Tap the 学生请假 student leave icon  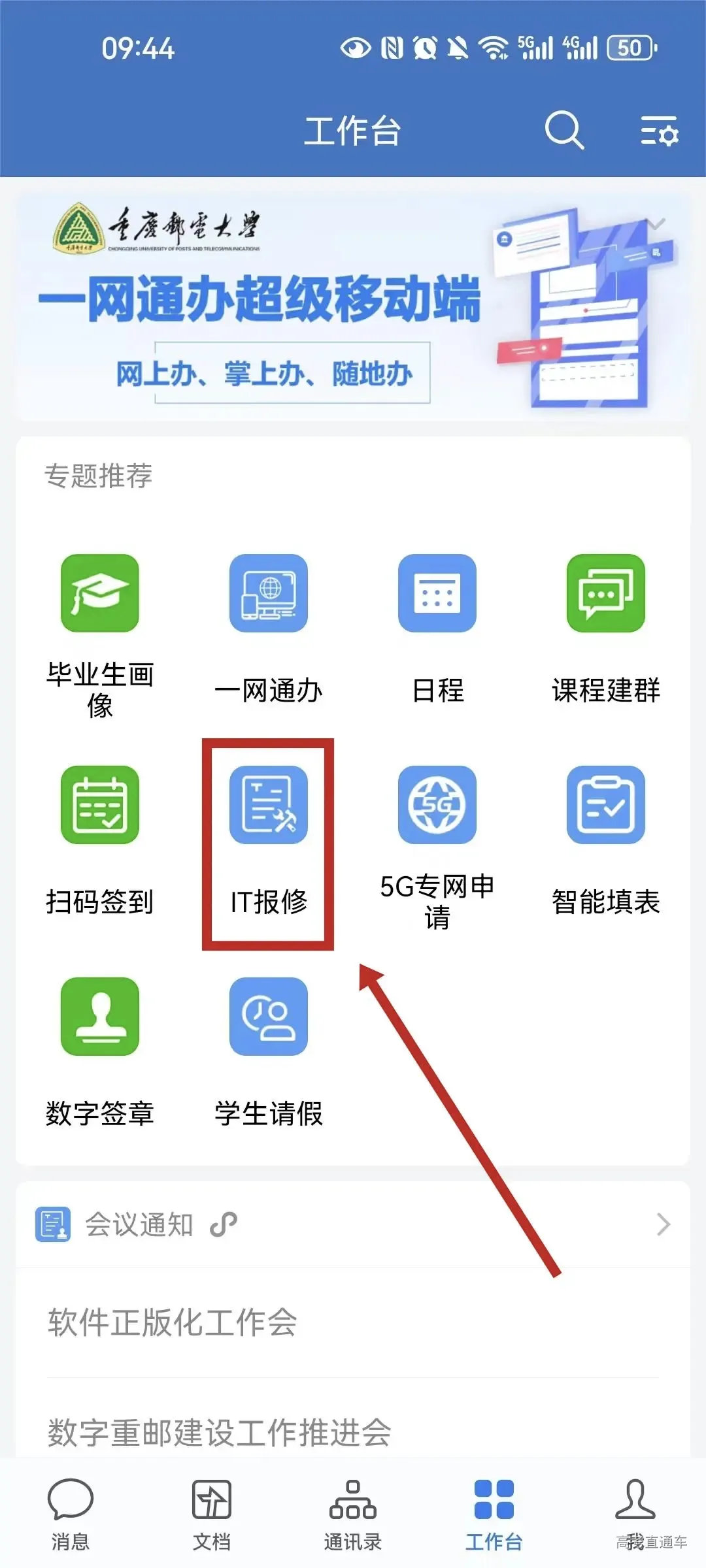click(x=269, y=1017)
